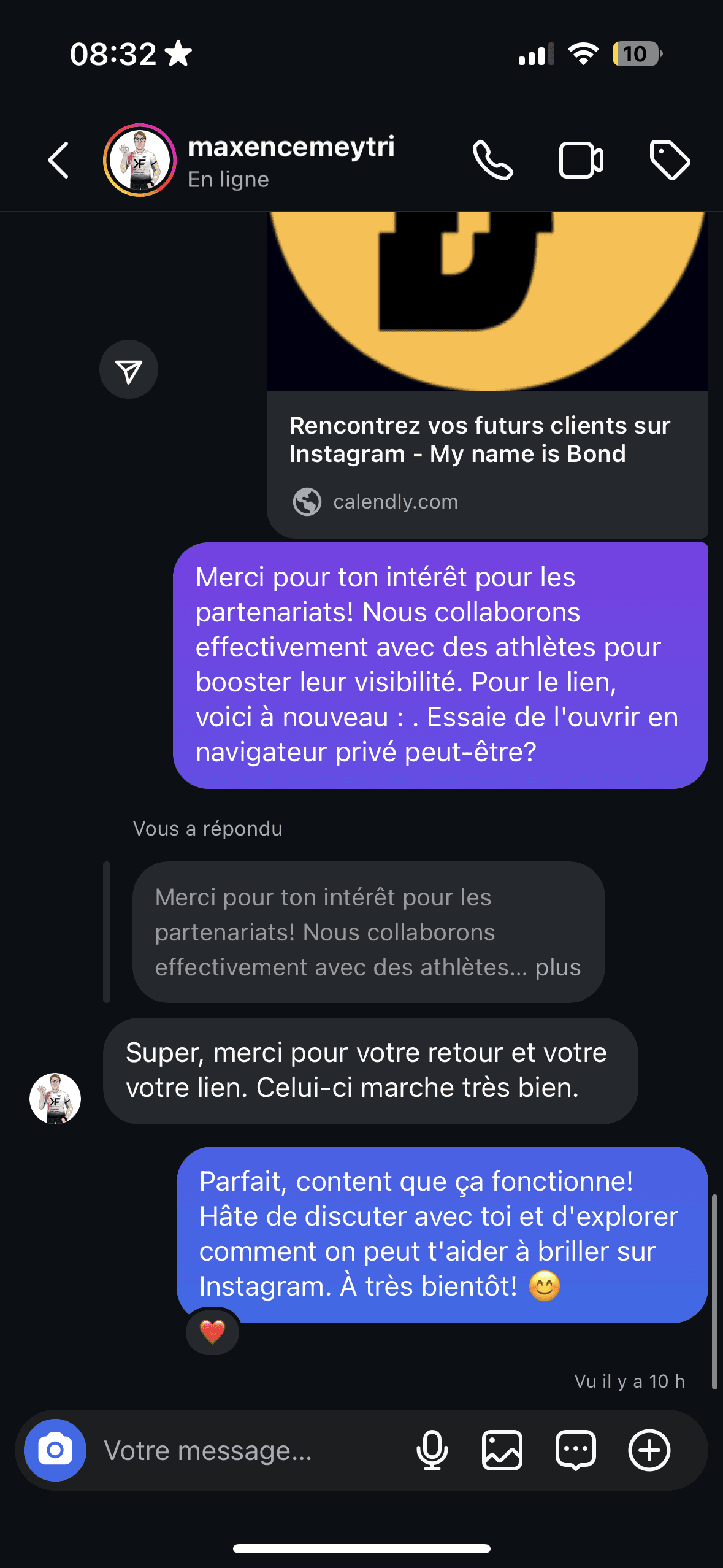The image size is (723, 1568).
Task: Expand the quoted reply with "plus"
Action: point(557,967)
